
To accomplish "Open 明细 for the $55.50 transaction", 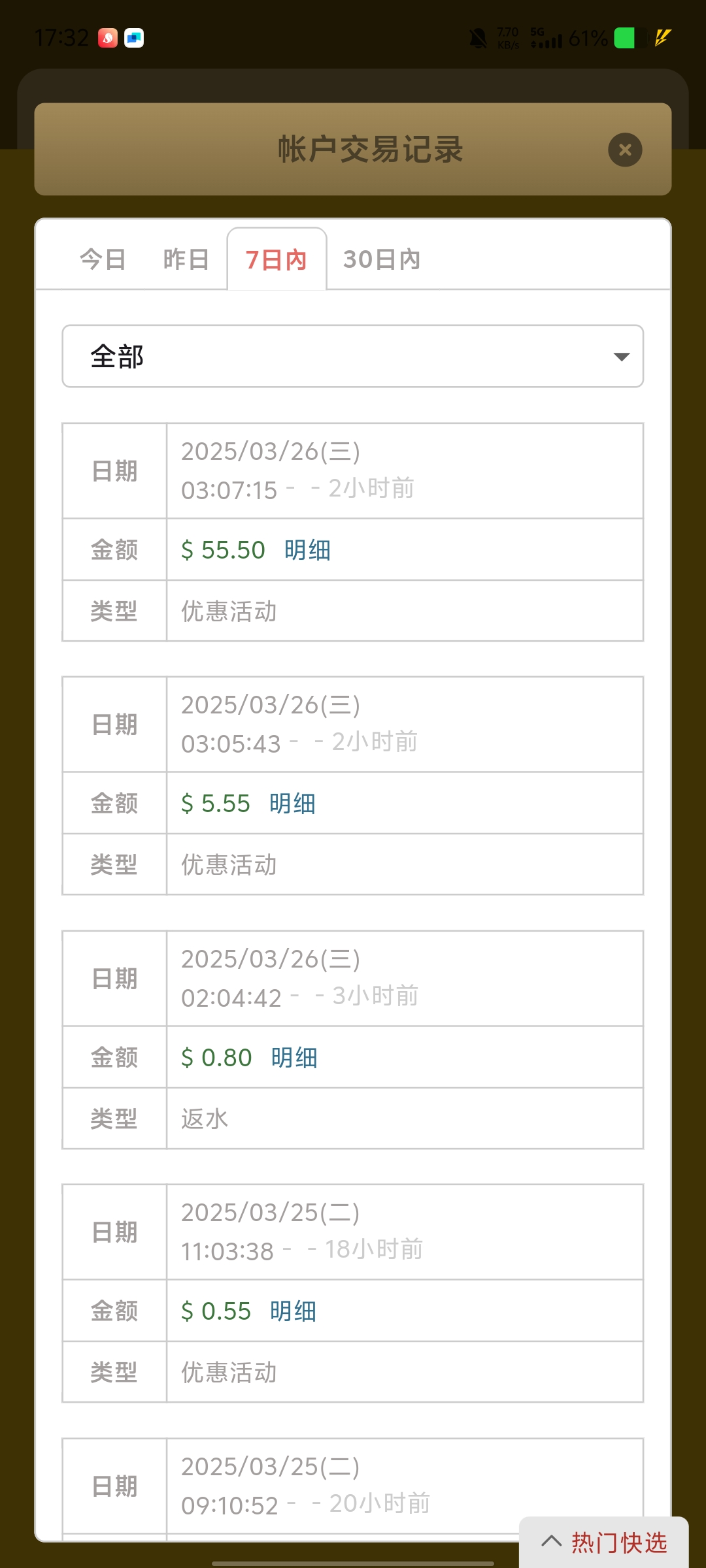I will point(307,551).
